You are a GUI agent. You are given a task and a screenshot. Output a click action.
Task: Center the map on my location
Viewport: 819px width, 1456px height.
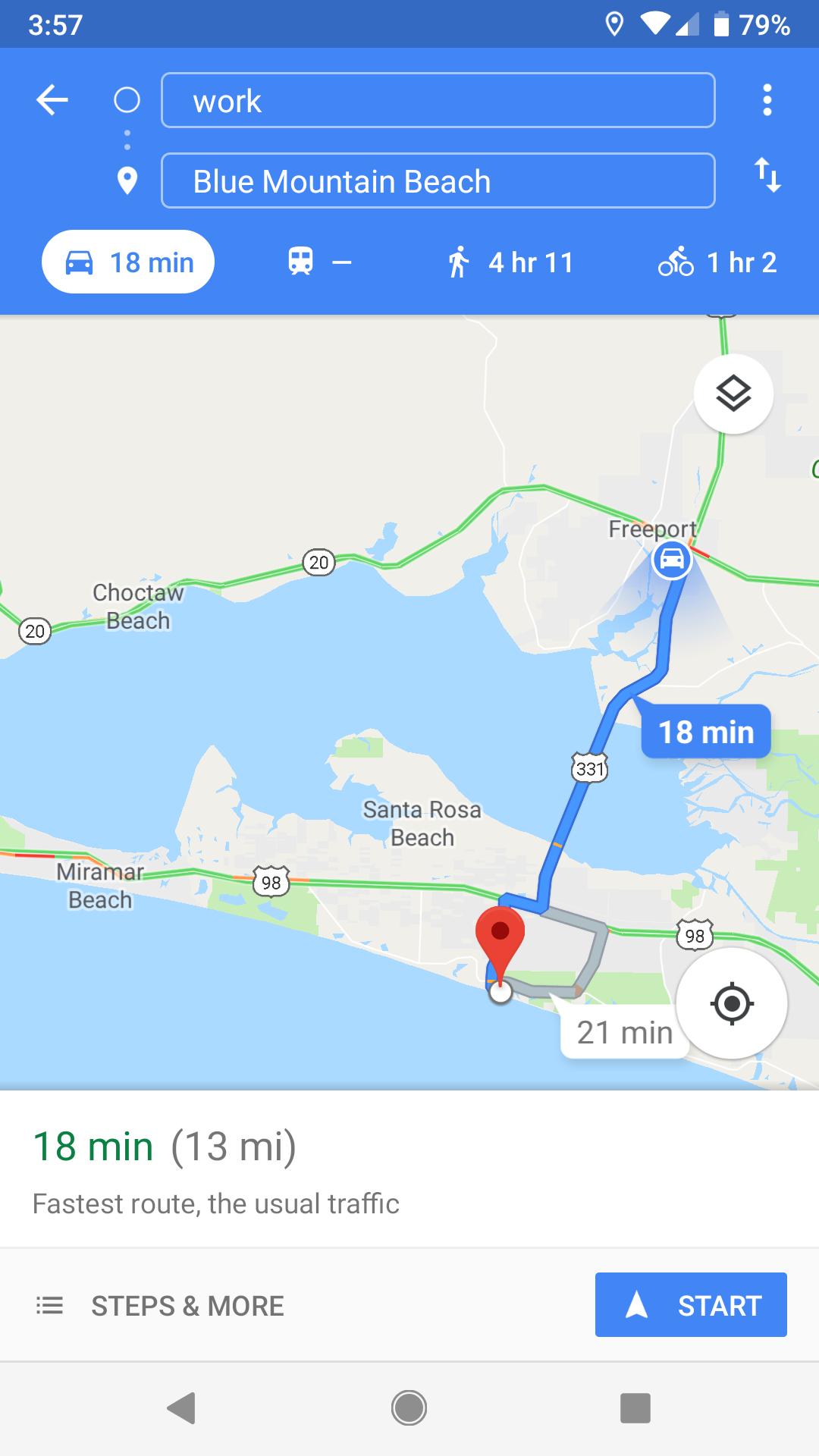coord(731,1003)
